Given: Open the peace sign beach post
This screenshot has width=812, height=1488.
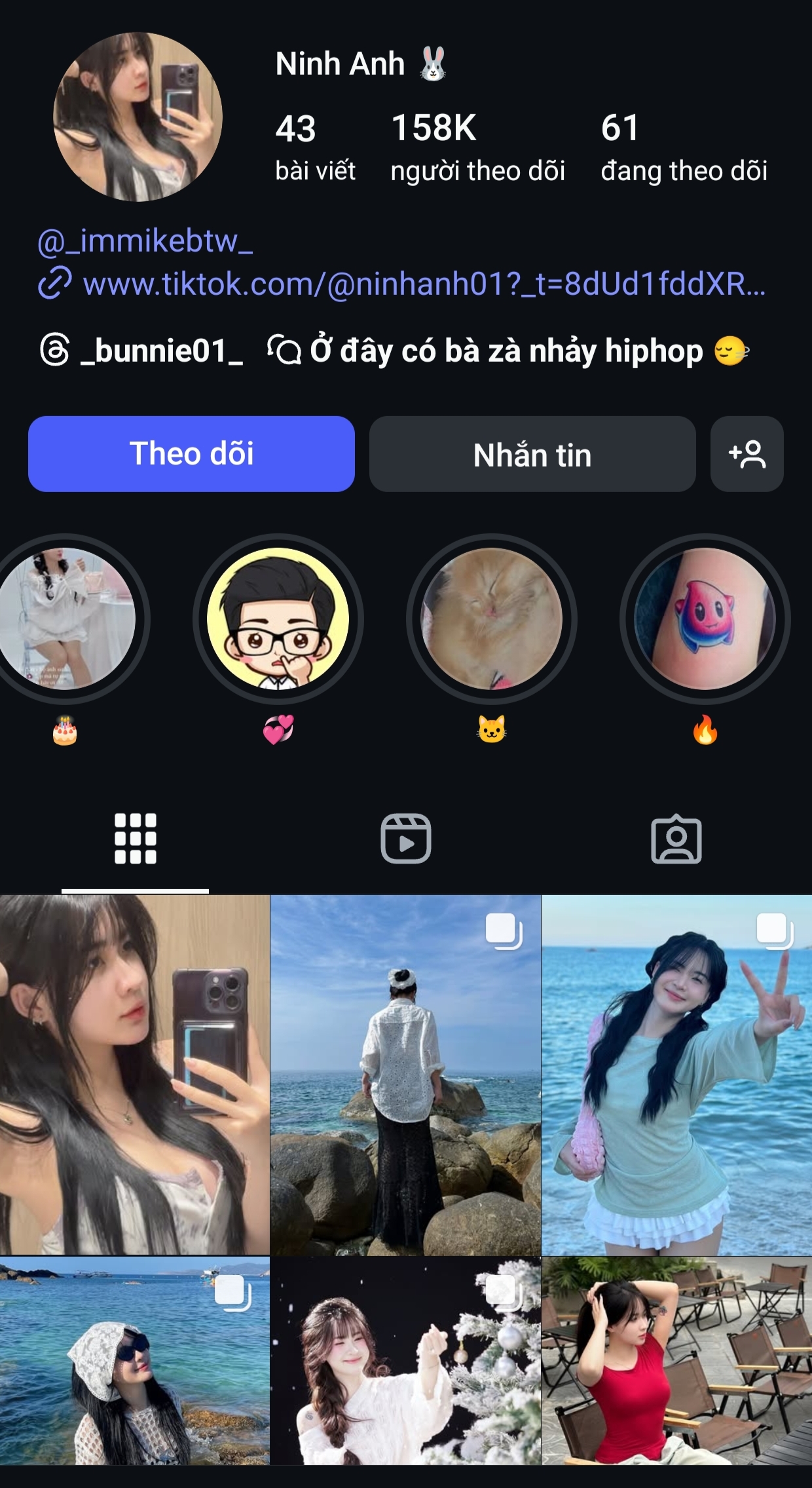Looking at the screenshot, I should [x=676, y=1075].
